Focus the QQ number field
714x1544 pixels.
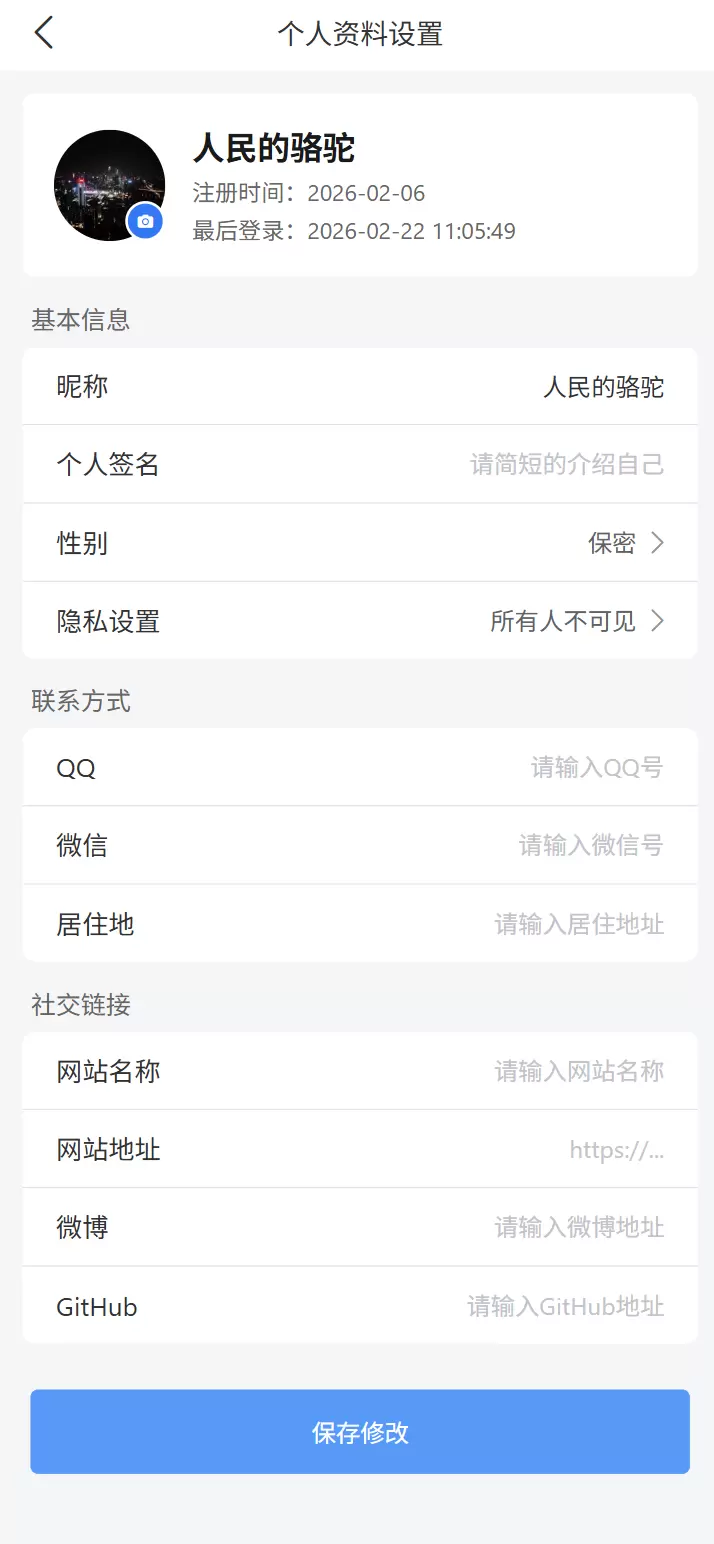pyautogui.click(x=360, y=768)
